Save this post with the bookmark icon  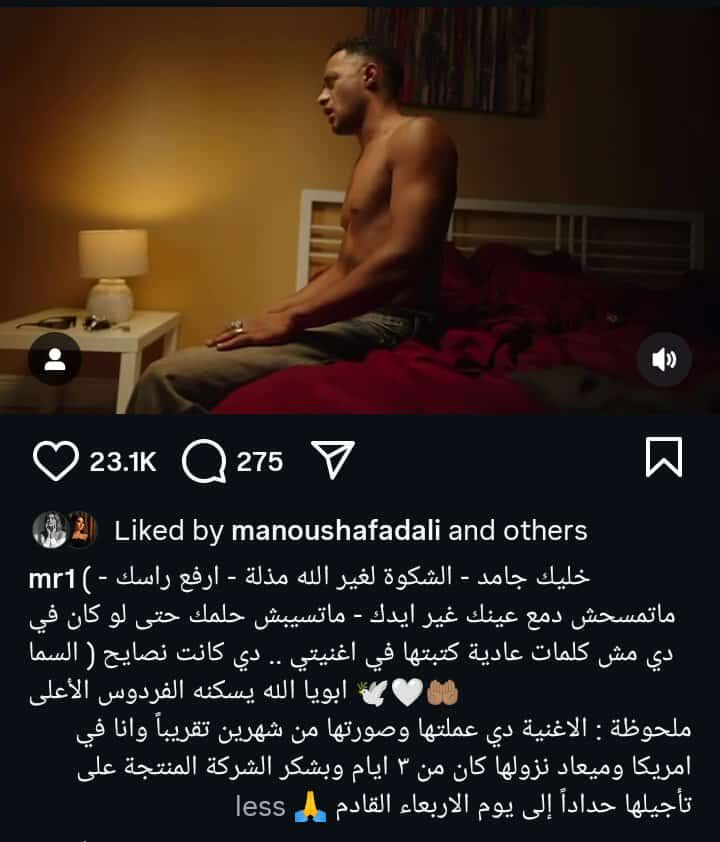(664, 458)
